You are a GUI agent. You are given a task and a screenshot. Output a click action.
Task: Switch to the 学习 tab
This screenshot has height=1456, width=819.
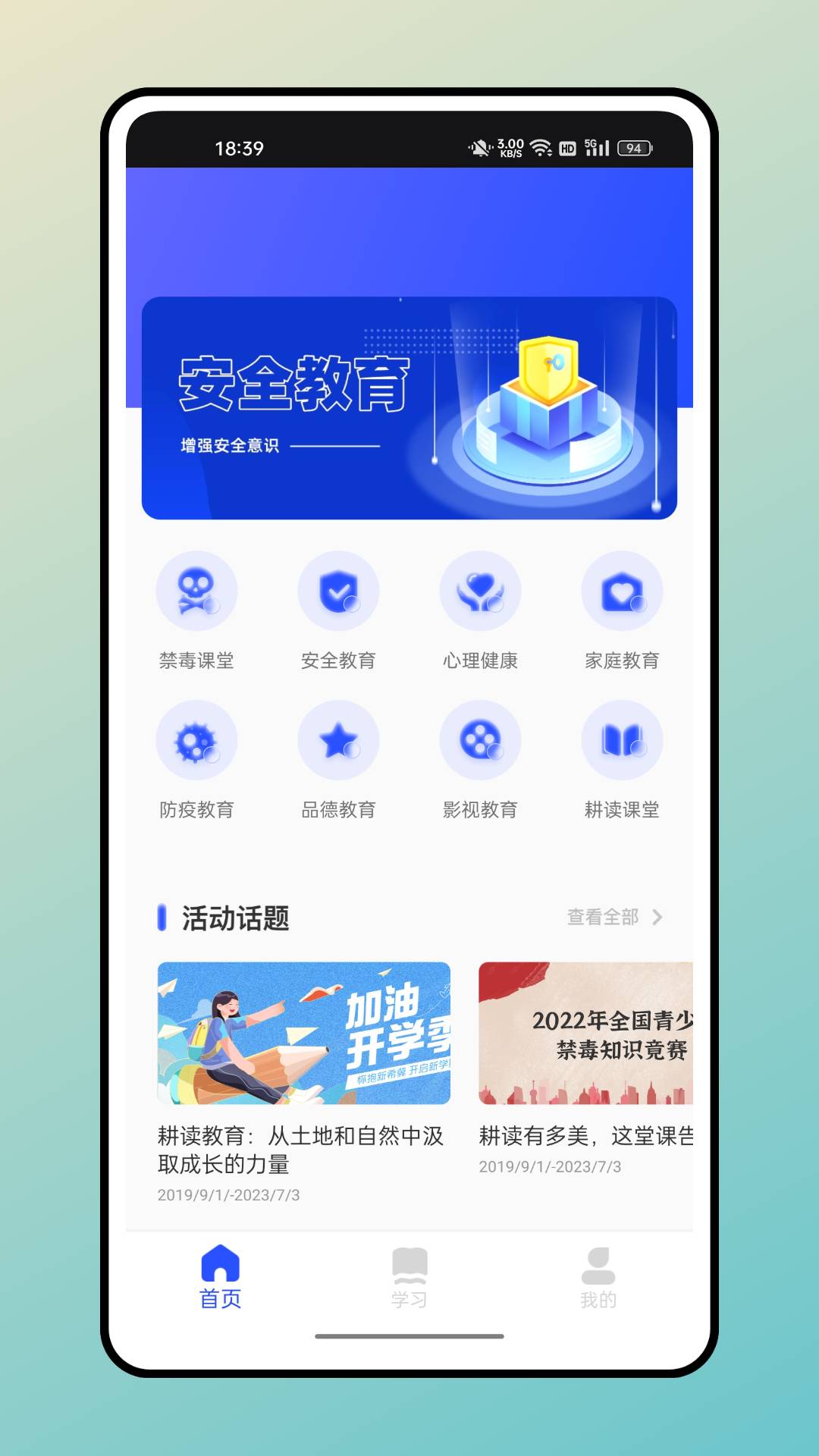point(409,1278)
